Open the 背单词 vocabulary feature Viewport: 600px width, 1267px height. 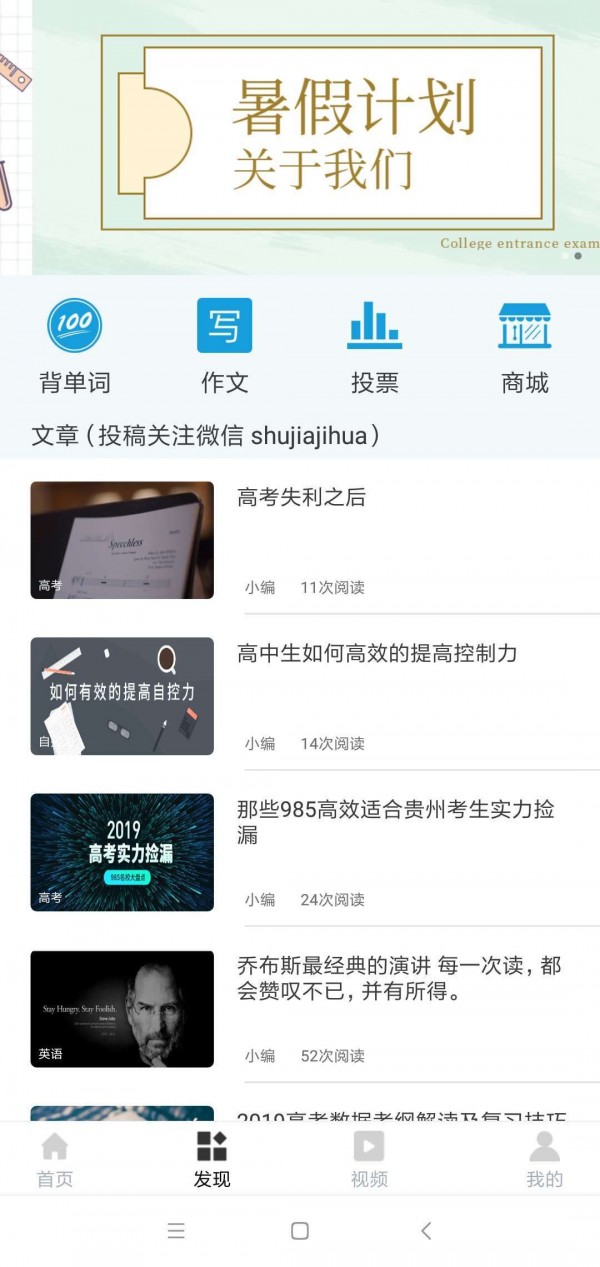pos(75,345)
